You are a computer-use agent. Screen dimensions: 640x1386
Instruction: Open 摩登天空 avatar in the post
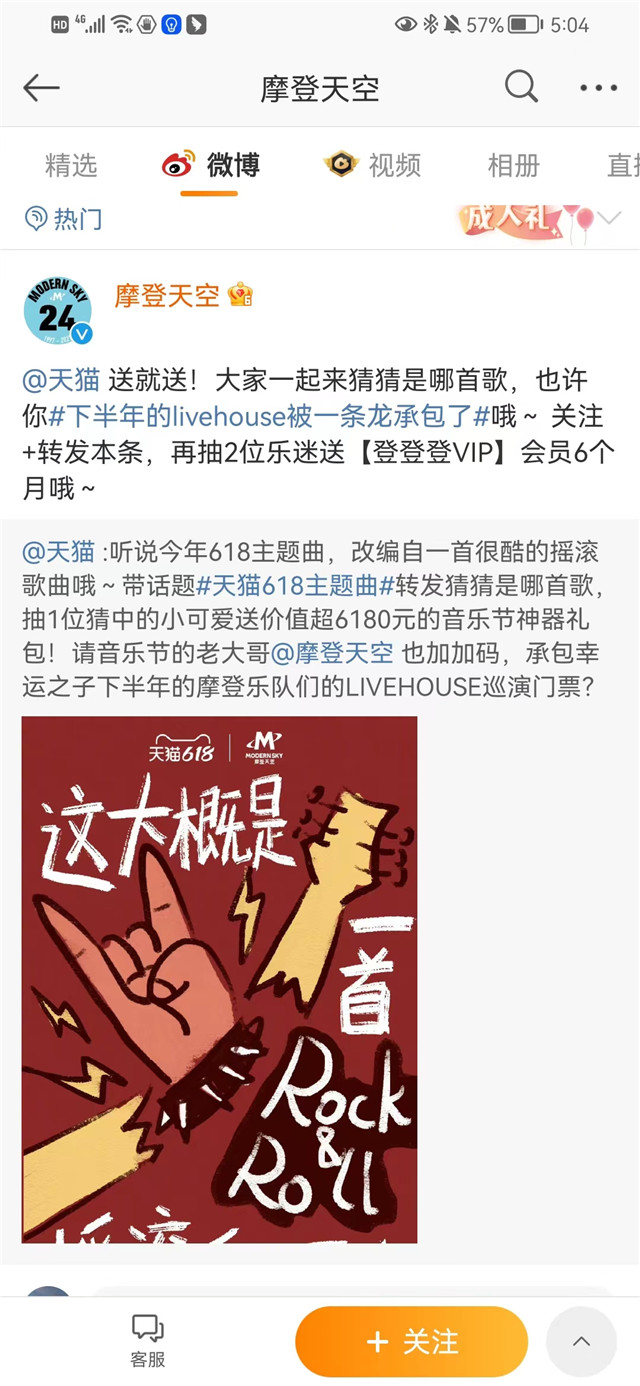pos(58,311)
